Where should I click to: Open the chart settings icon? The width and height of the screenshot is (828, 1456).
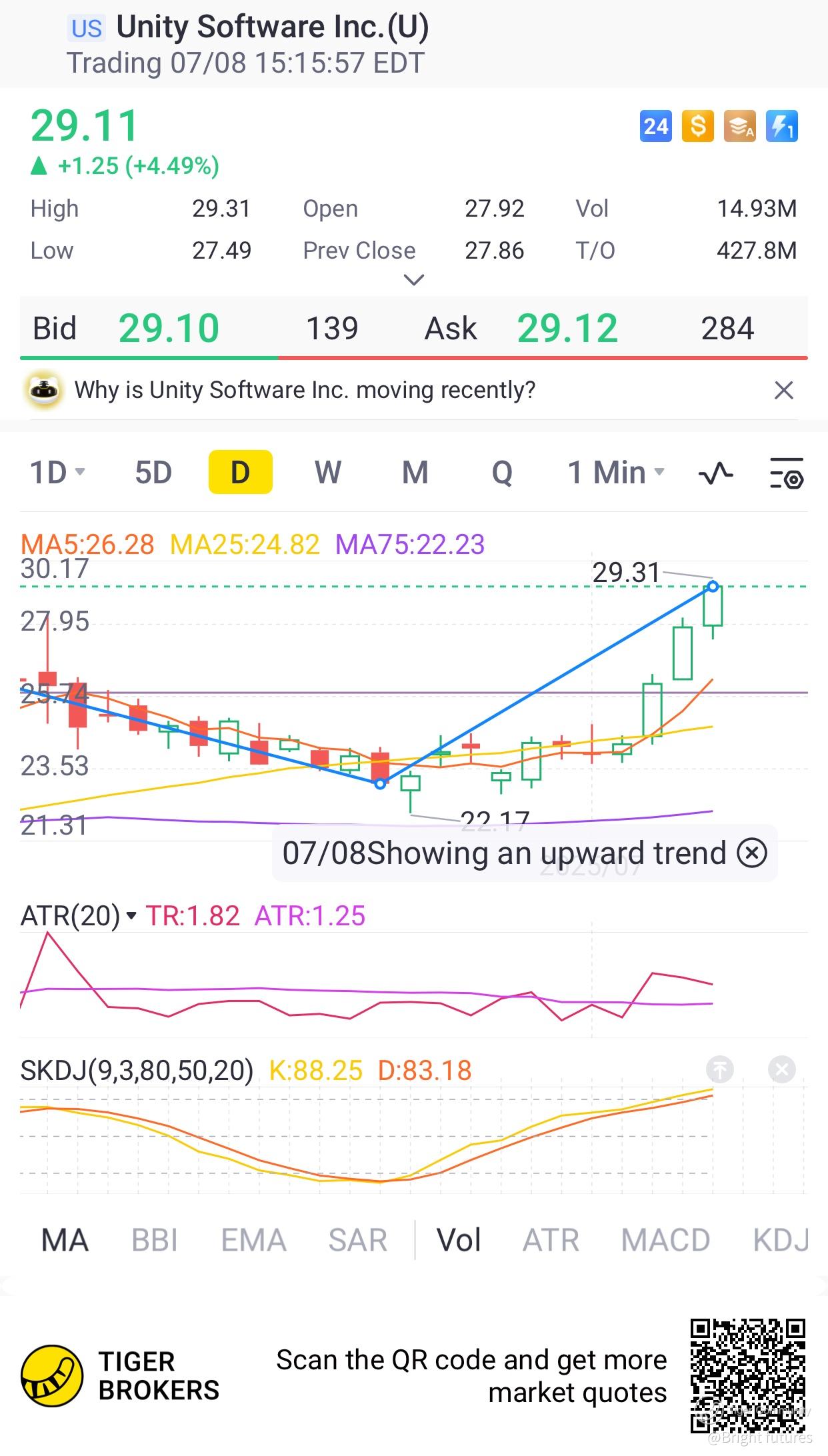(786, 473)
